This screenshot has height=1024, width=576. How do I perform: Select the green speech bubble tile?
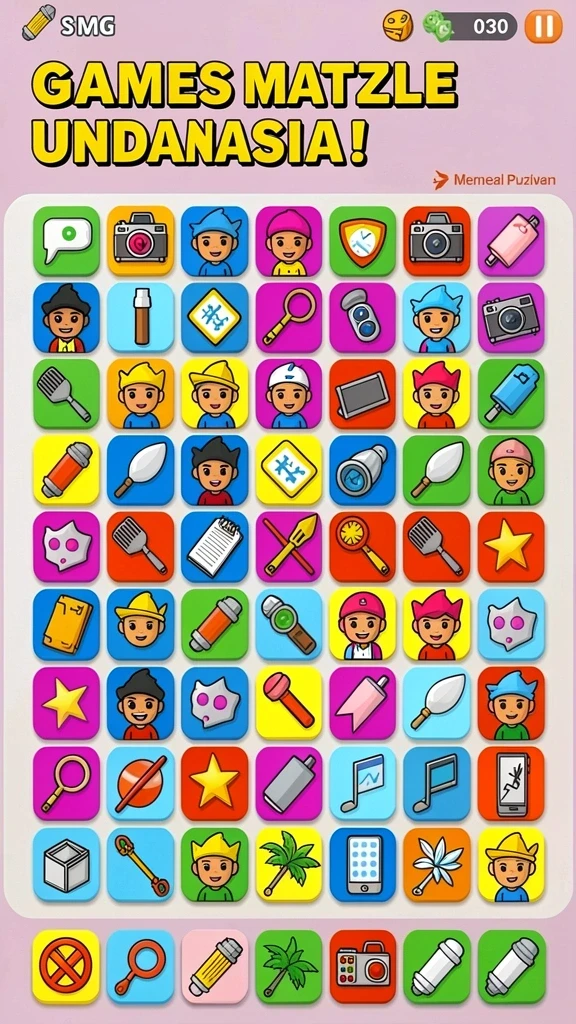67,241
